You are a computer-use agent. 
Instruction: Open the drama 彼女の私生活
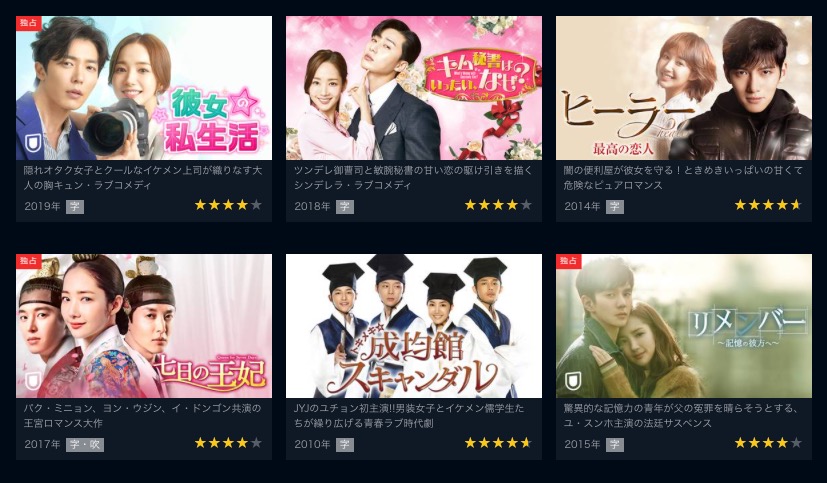[144, 88]
